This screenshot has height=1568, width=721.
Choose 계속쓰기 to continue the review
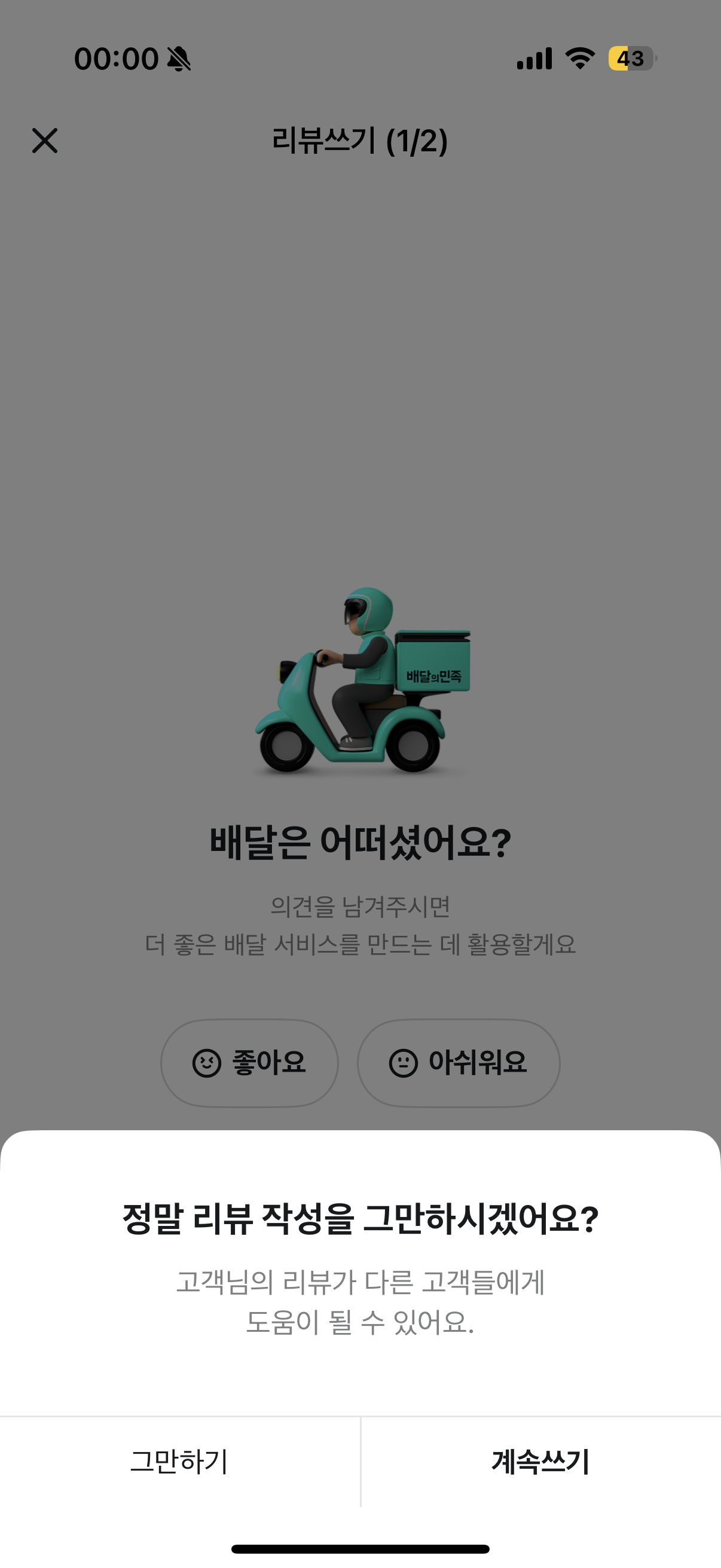(x=540, y=1462)
